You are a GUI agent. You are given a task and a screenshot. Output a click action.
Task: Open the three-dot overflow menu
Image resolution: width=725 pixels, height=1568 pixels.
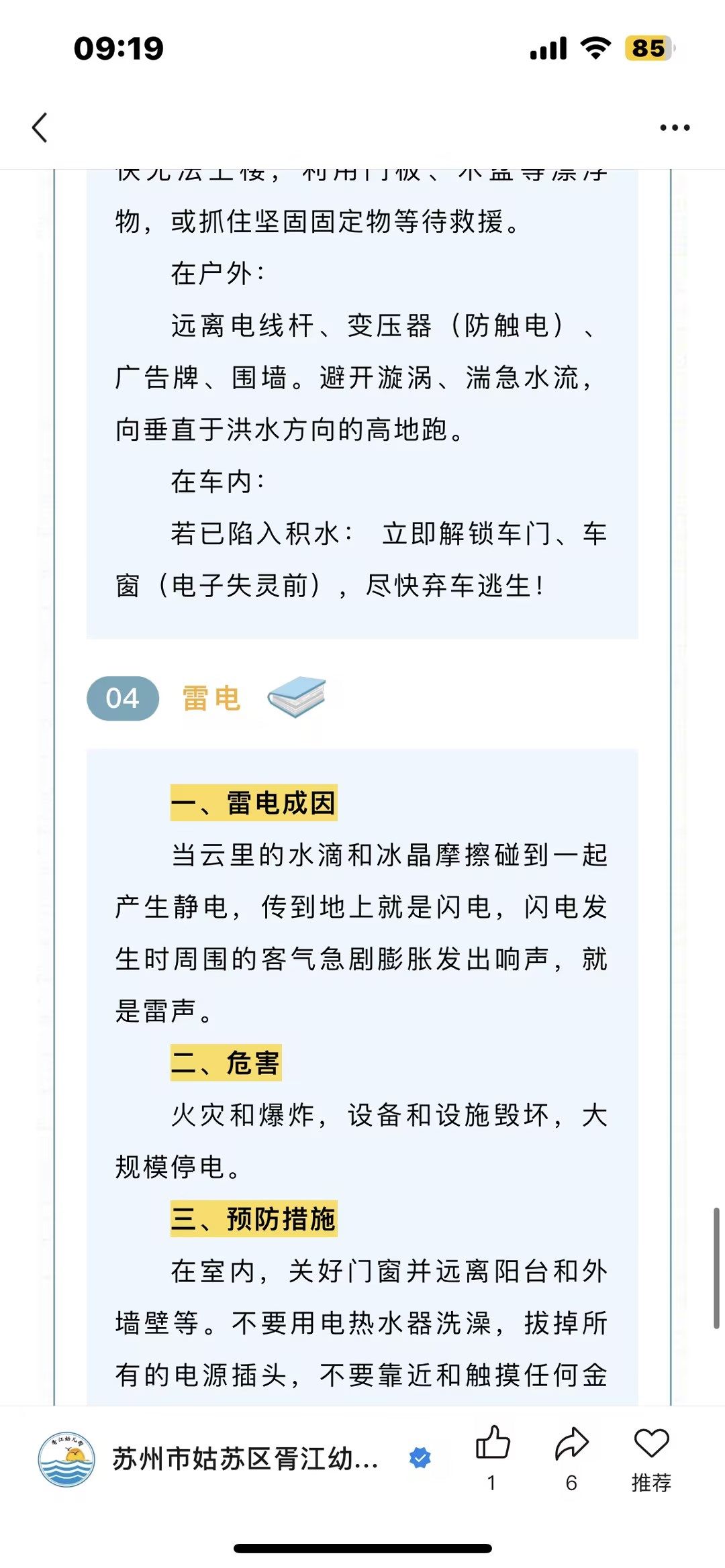[674, 127]
